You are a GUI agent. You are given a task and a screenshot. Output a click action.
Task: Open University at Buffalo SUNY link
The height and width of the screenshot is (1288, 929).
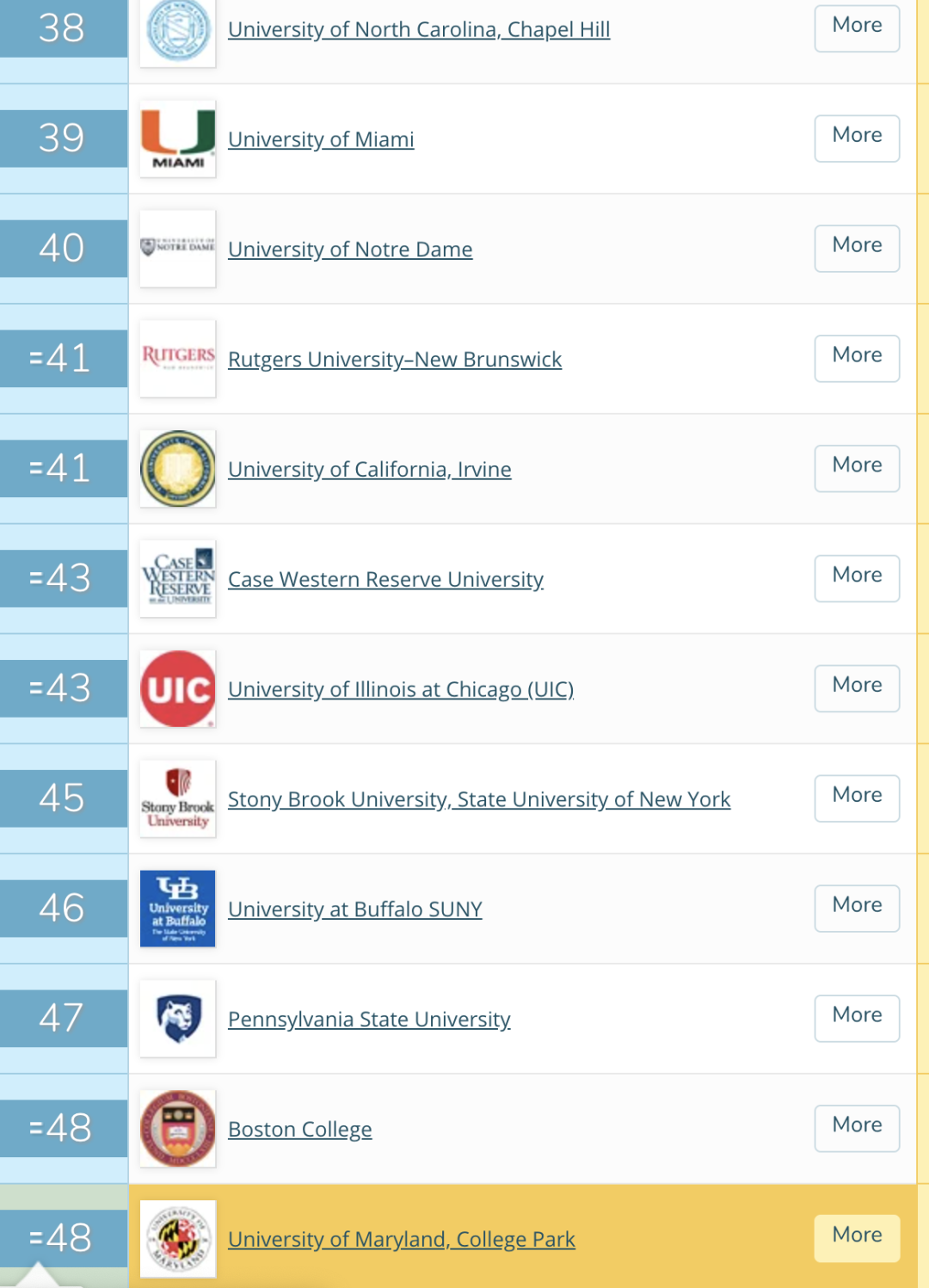(x=354, y=910)
